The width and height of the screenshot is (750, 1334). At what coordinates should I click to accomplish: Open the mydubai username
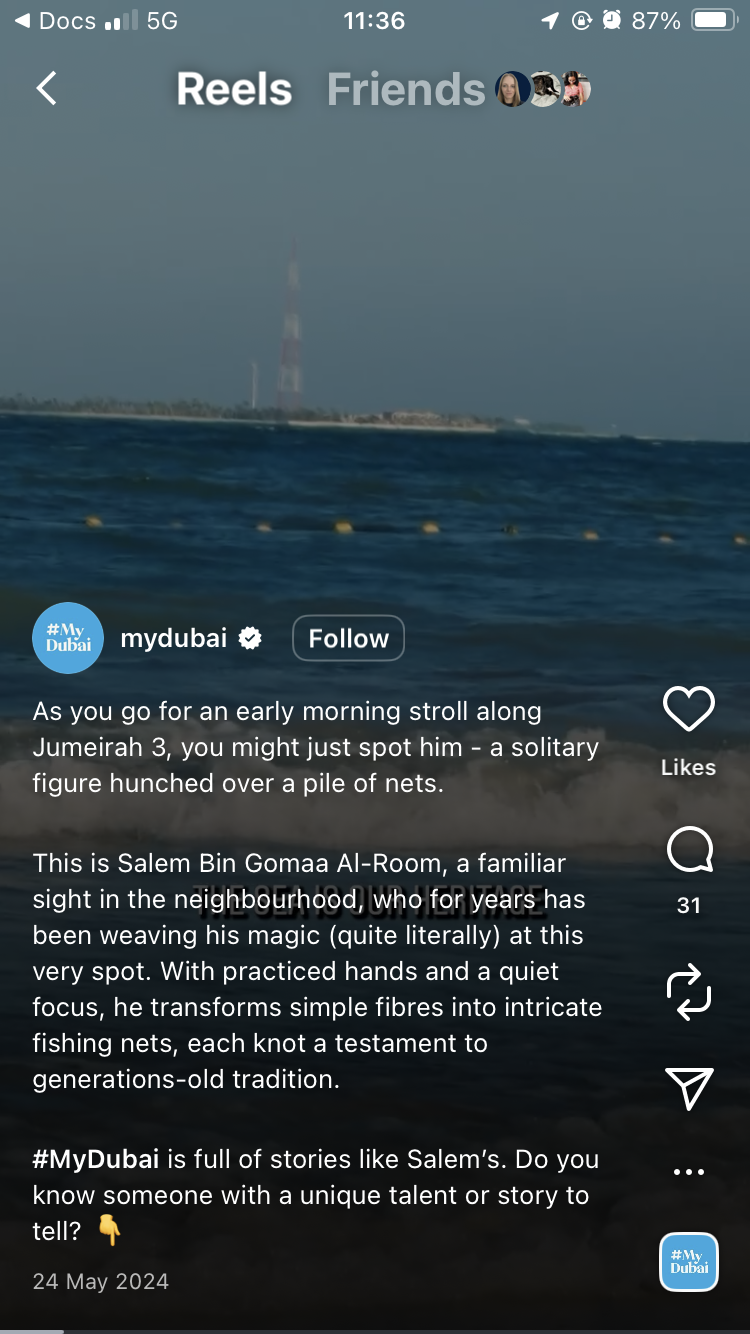click(x=174, y=638)
